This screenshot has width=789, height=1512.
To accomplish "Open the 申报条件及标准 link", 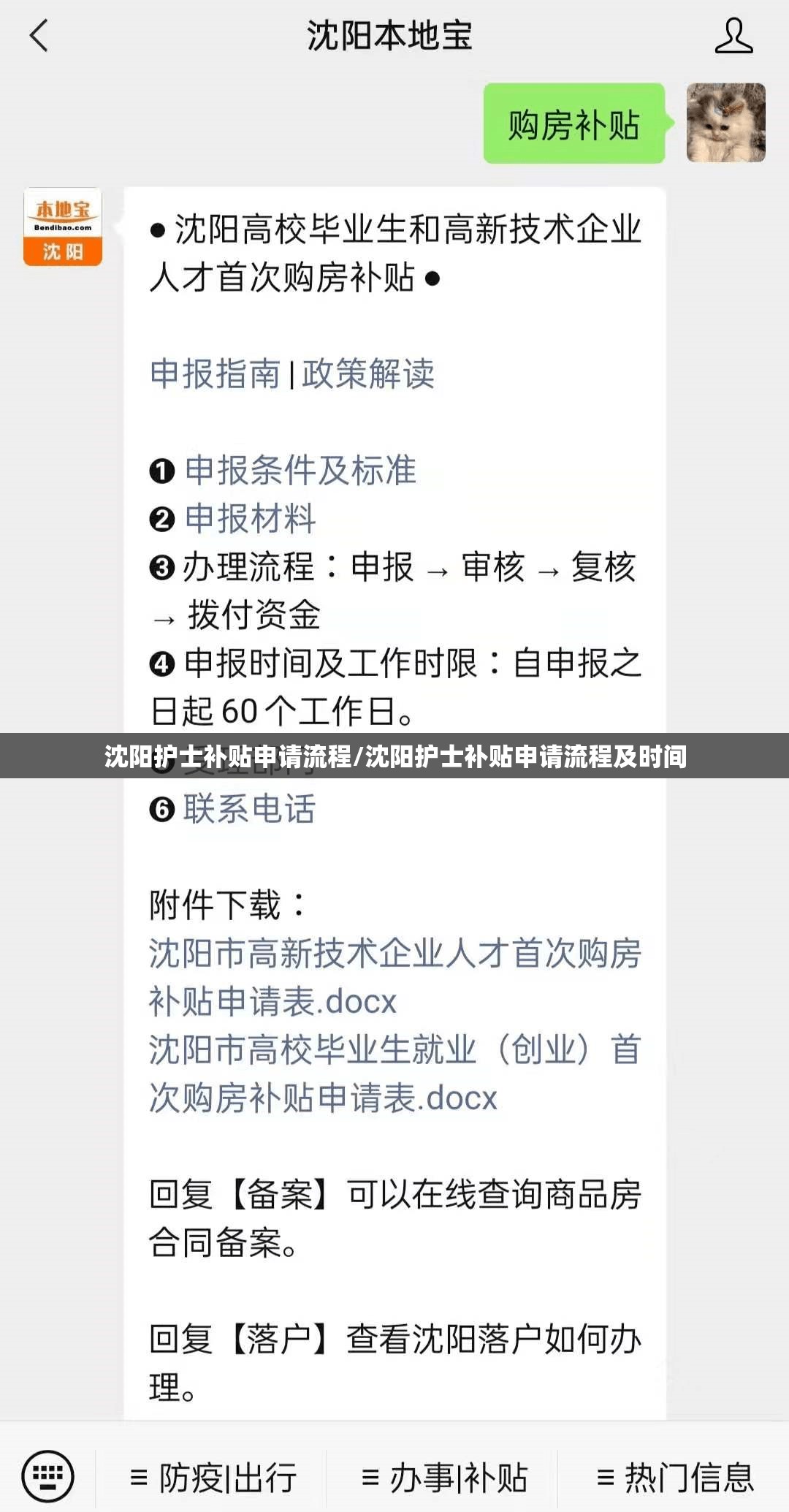I will point(300,470).
